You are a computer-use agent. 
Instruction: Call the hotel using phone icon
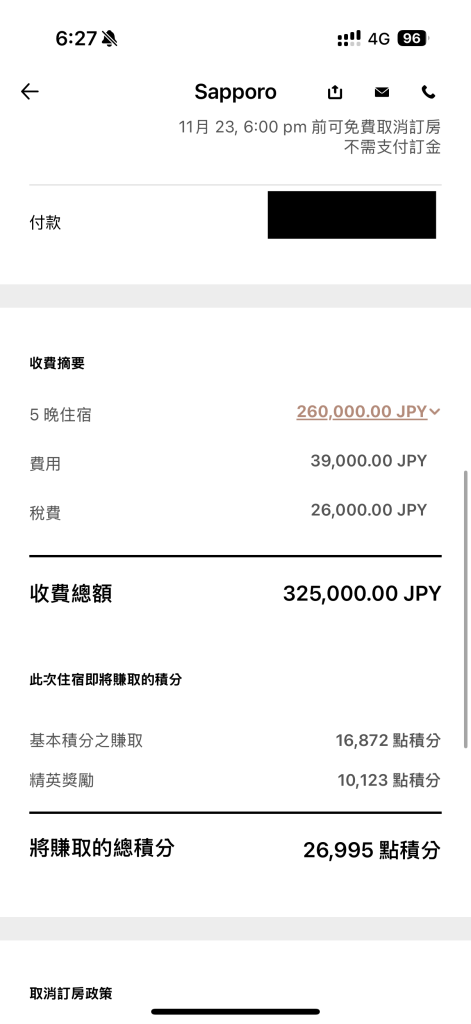tap(429, 92)
